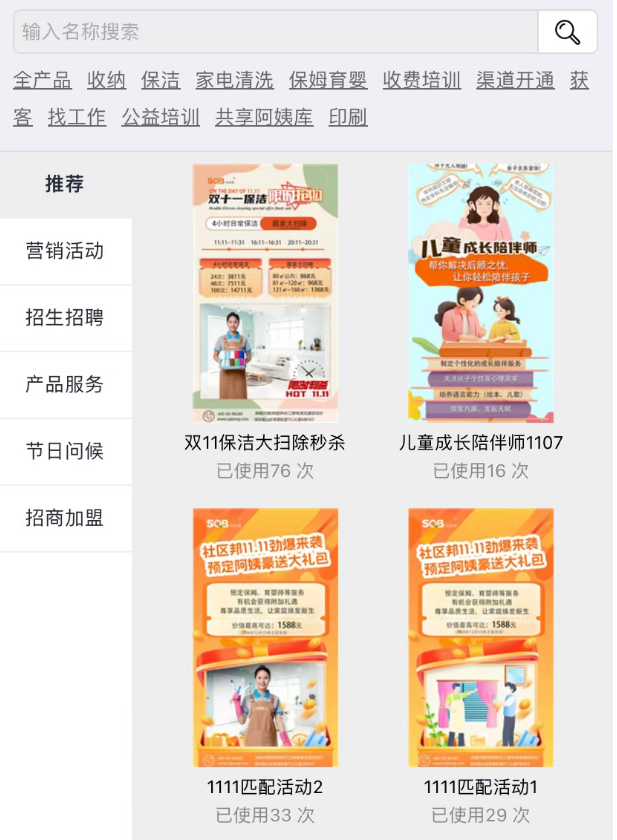Switch to the 招商加盟 side tab

[65, 518]
